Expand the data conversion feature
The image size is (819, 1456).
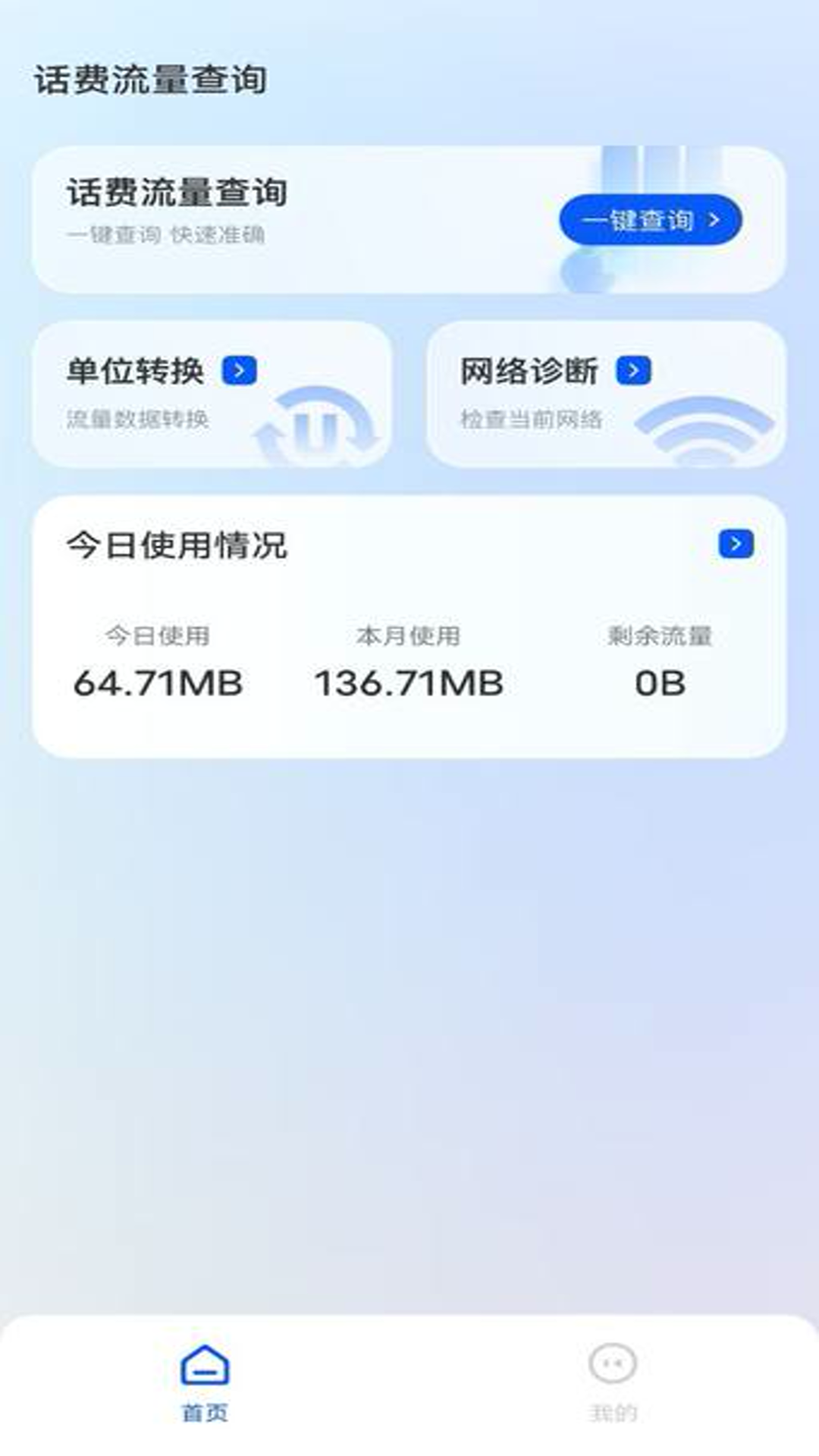click(216, 394)
